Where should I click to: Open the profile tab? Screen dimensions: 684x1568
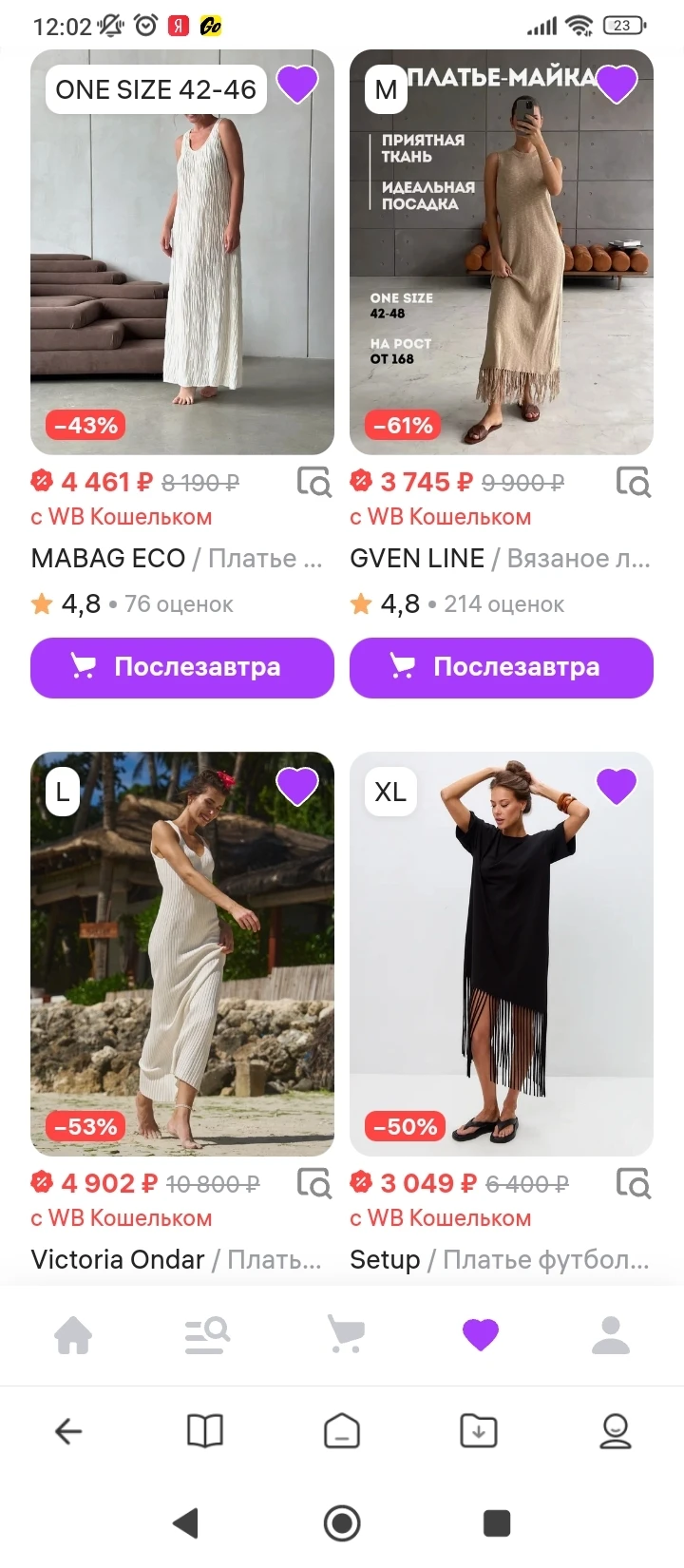point(611,1335)
